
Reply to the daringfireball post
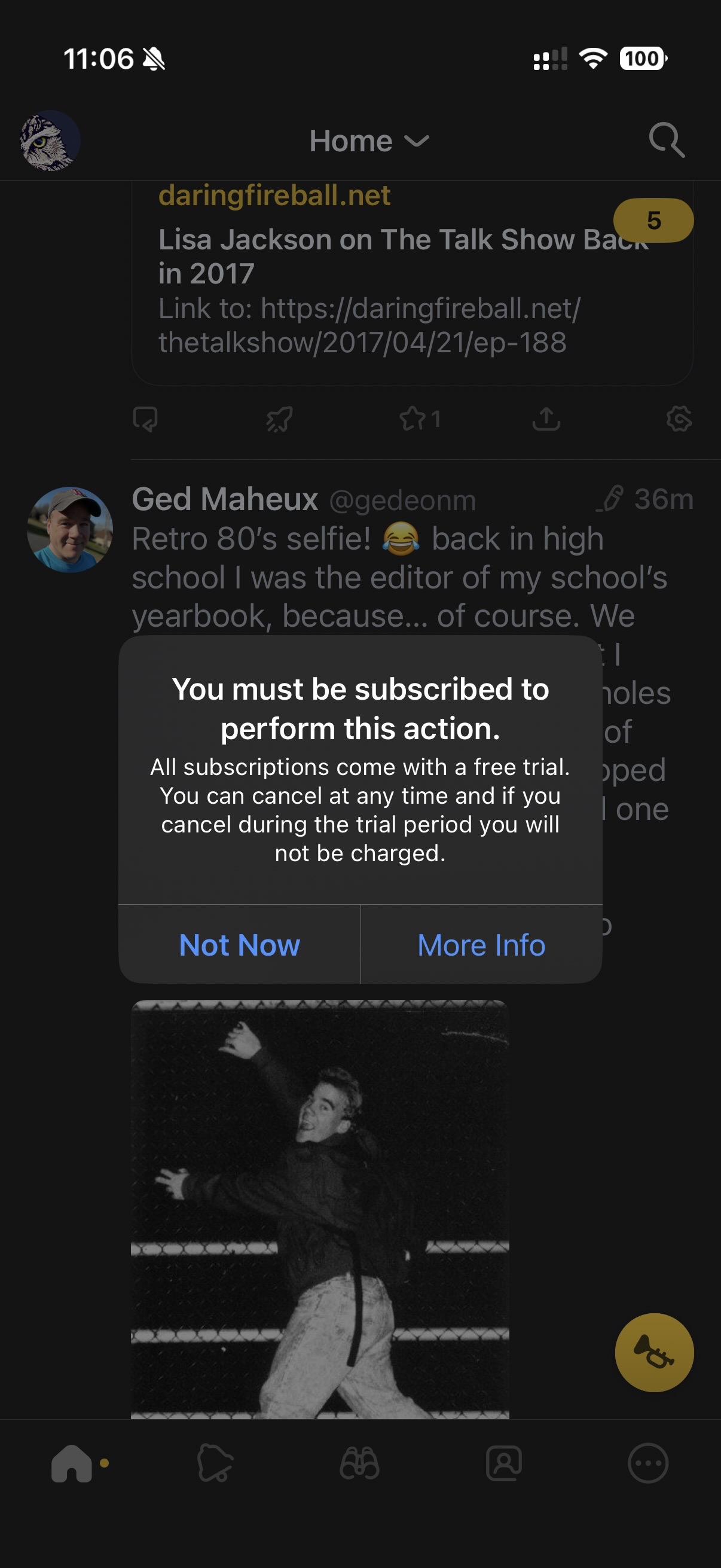point(145,419)
